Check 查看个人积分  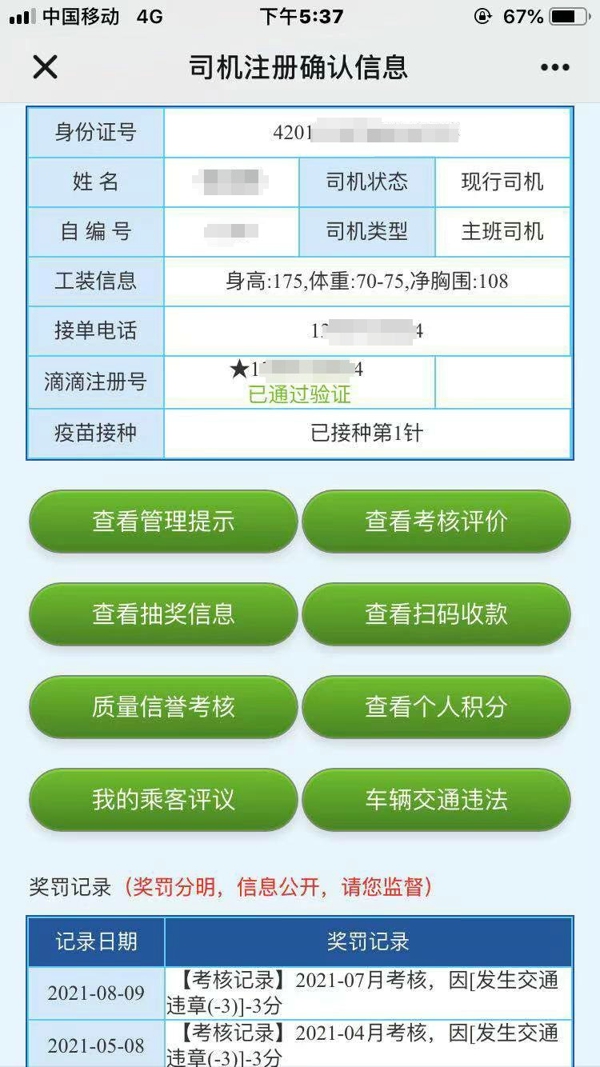(436, 707)
